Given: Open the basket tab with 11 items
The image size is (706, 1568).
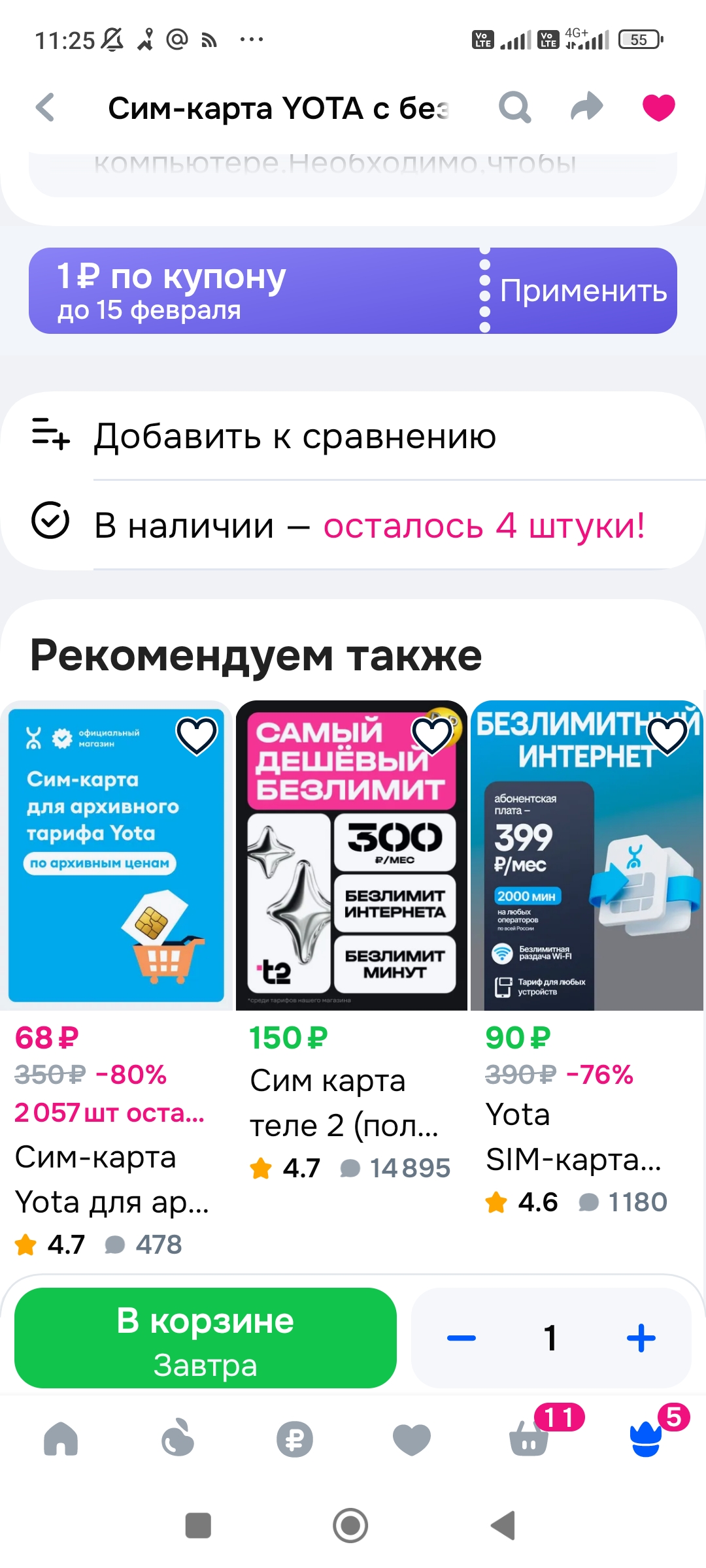Looking at the screenshot, I should tap(529, 1439).
